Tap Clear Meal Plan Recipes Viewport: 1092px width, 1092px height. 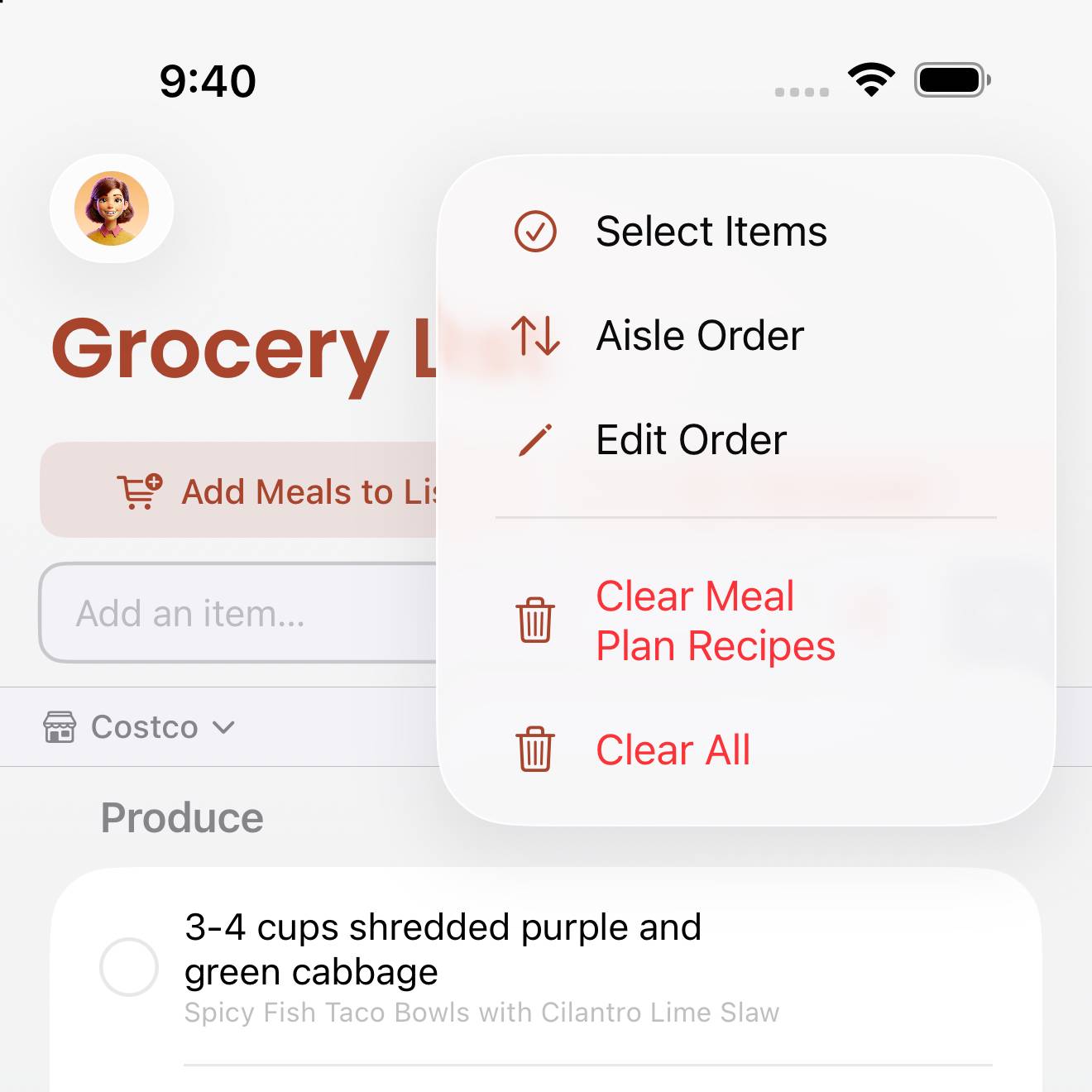[x=745, y=620]
